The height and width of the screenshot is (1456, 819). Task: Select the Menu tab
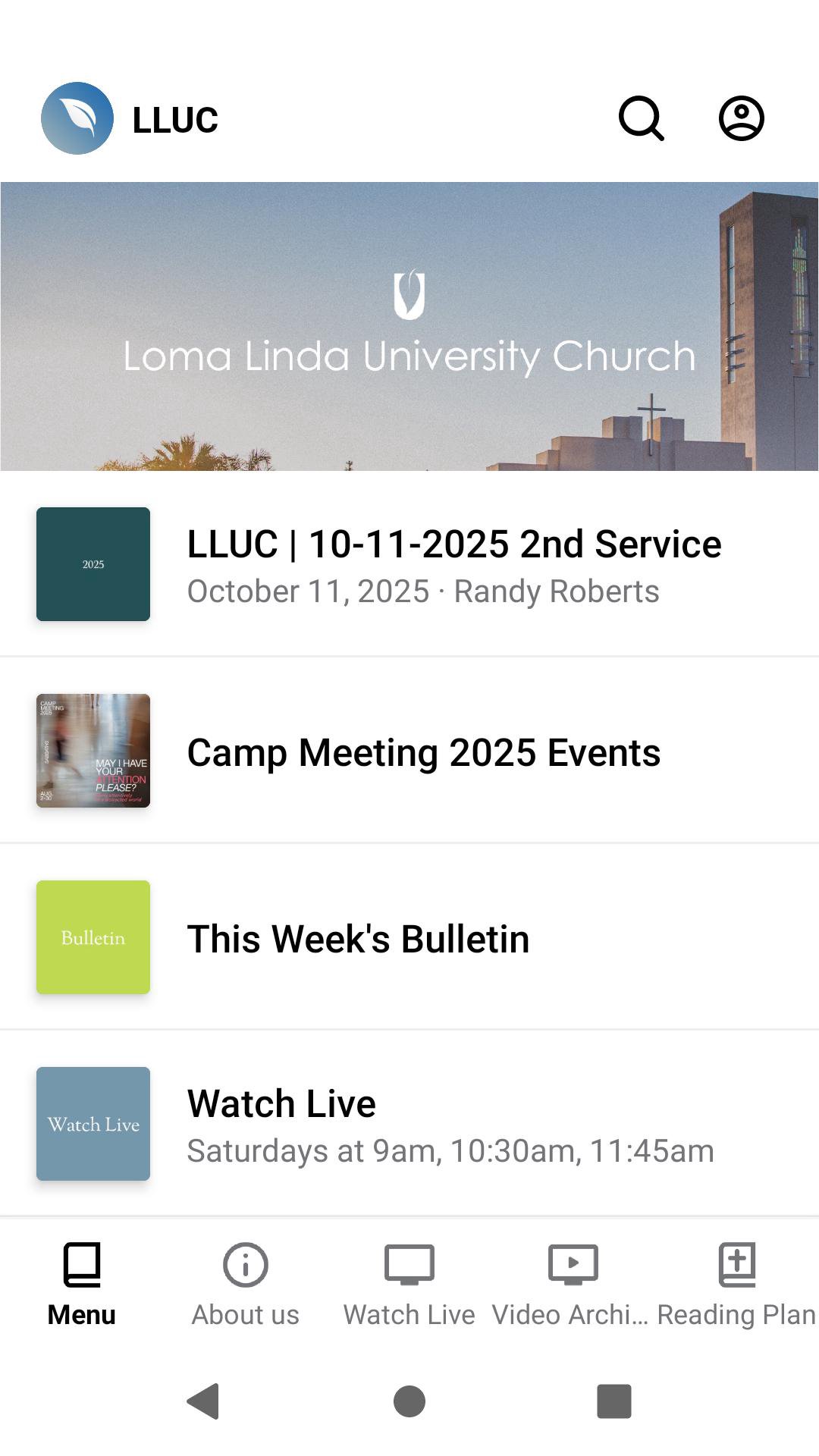tap(82, 1282)
